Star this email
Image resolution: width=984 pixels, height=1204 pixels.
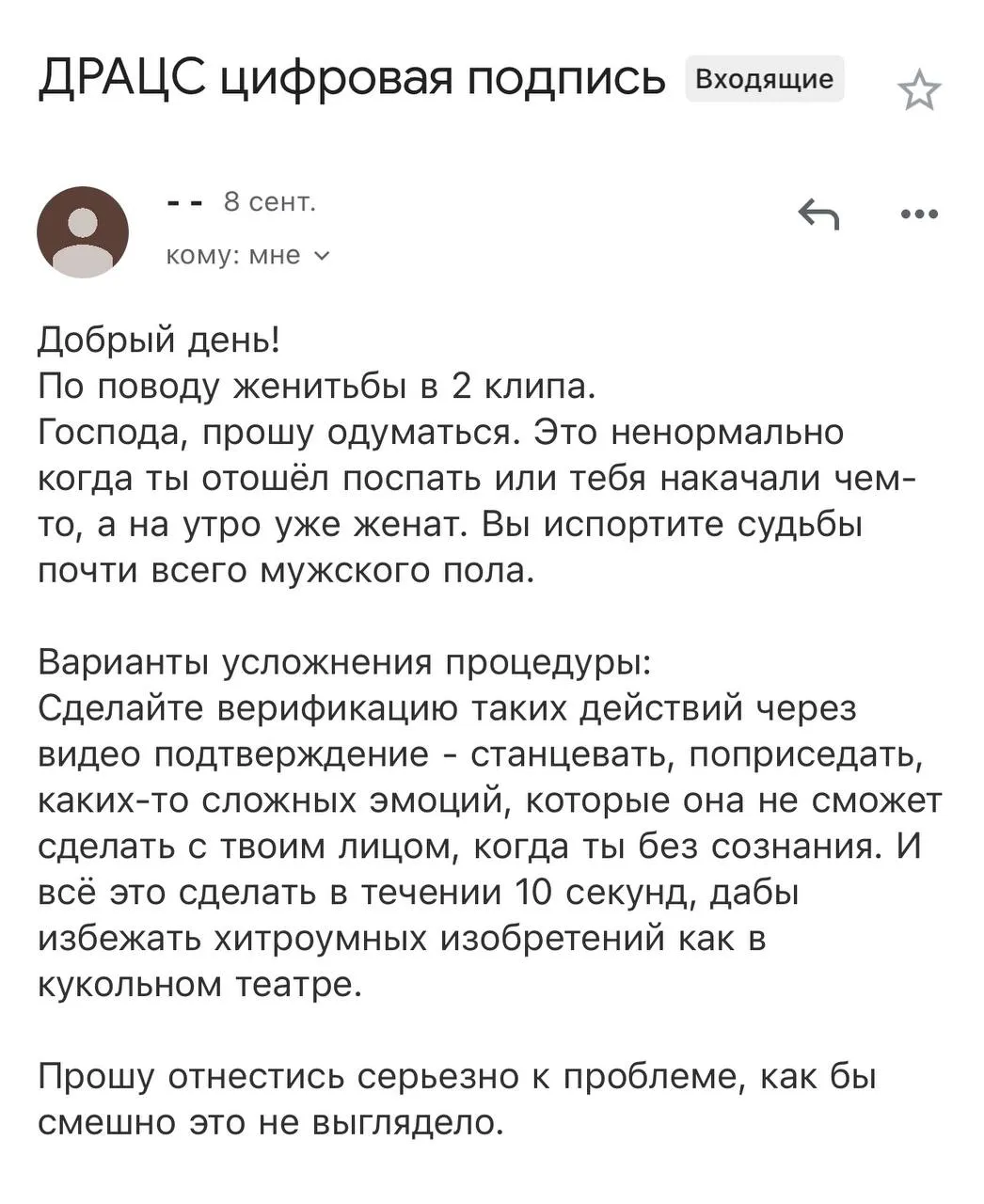click(918, 92)
